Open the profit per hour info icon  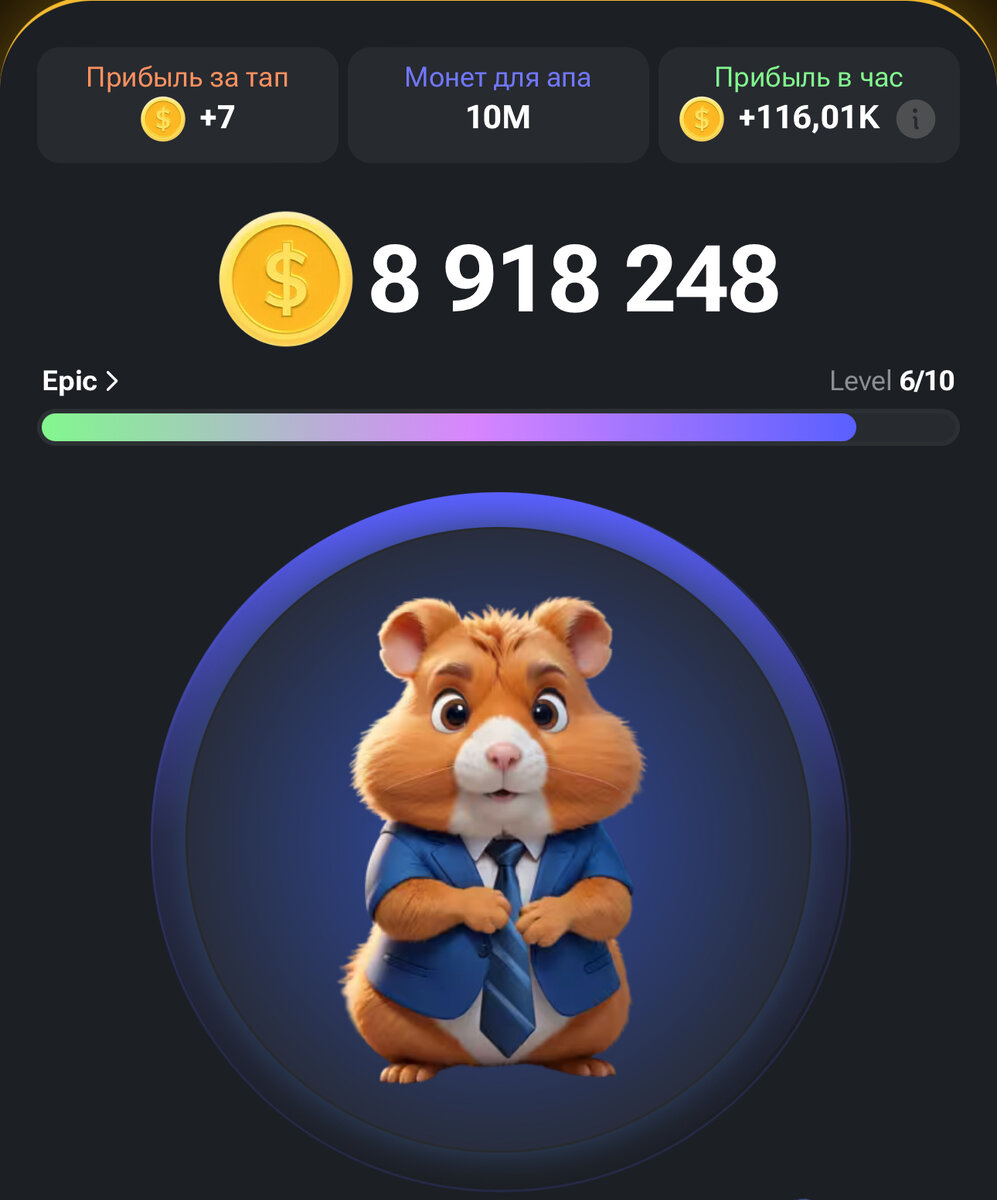[x=915, y=120]
